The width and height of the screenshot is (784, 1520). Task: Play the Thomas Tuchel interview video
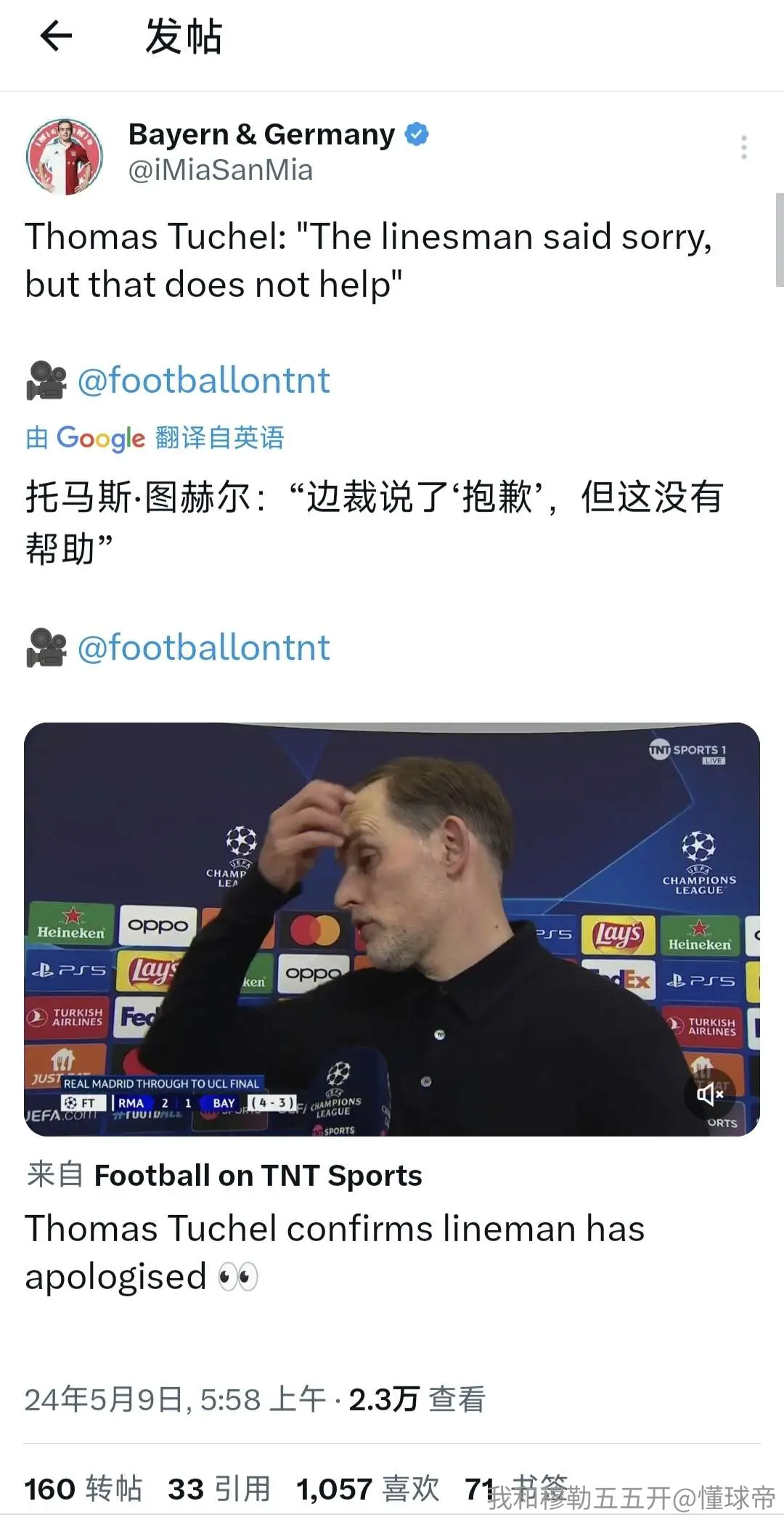tap(392, 929)
